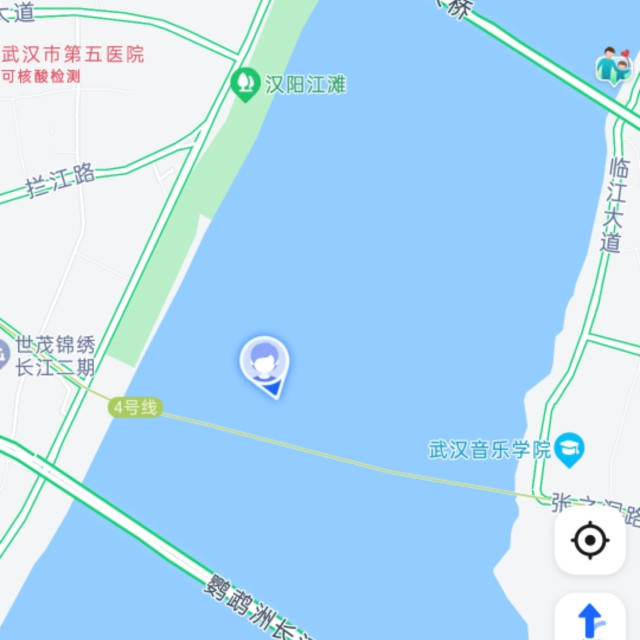Select the 世茂锦绣长江二期 place marker

pos(4,355)
